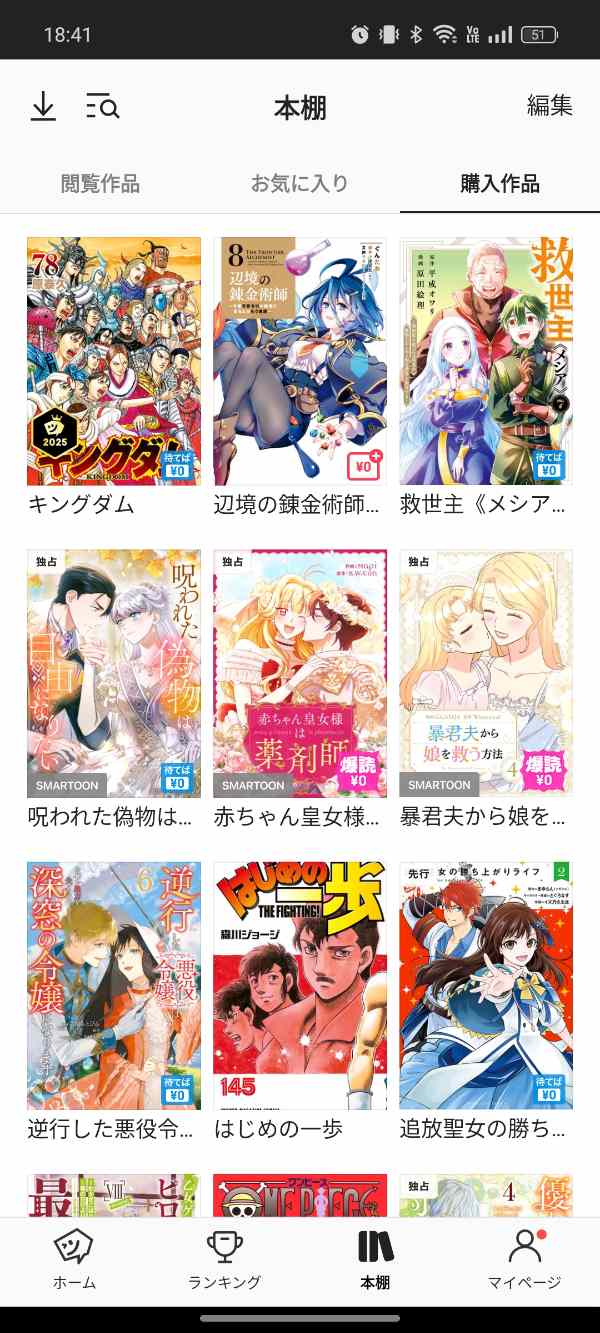Open 暴君夫から娘を救う方法

pyautogui.click(x=486, y=673)
